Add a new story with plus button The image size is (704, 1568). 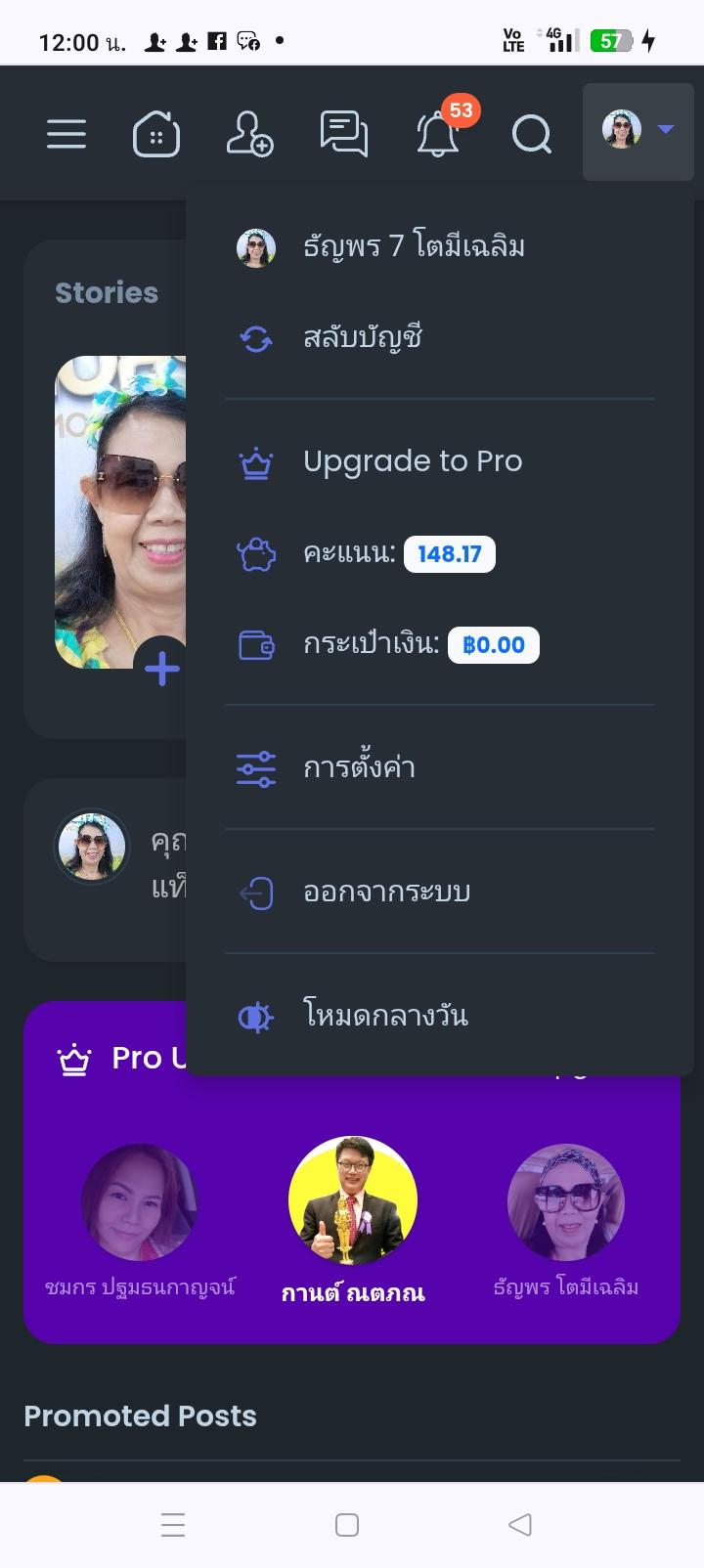click(x=162, y=669)
